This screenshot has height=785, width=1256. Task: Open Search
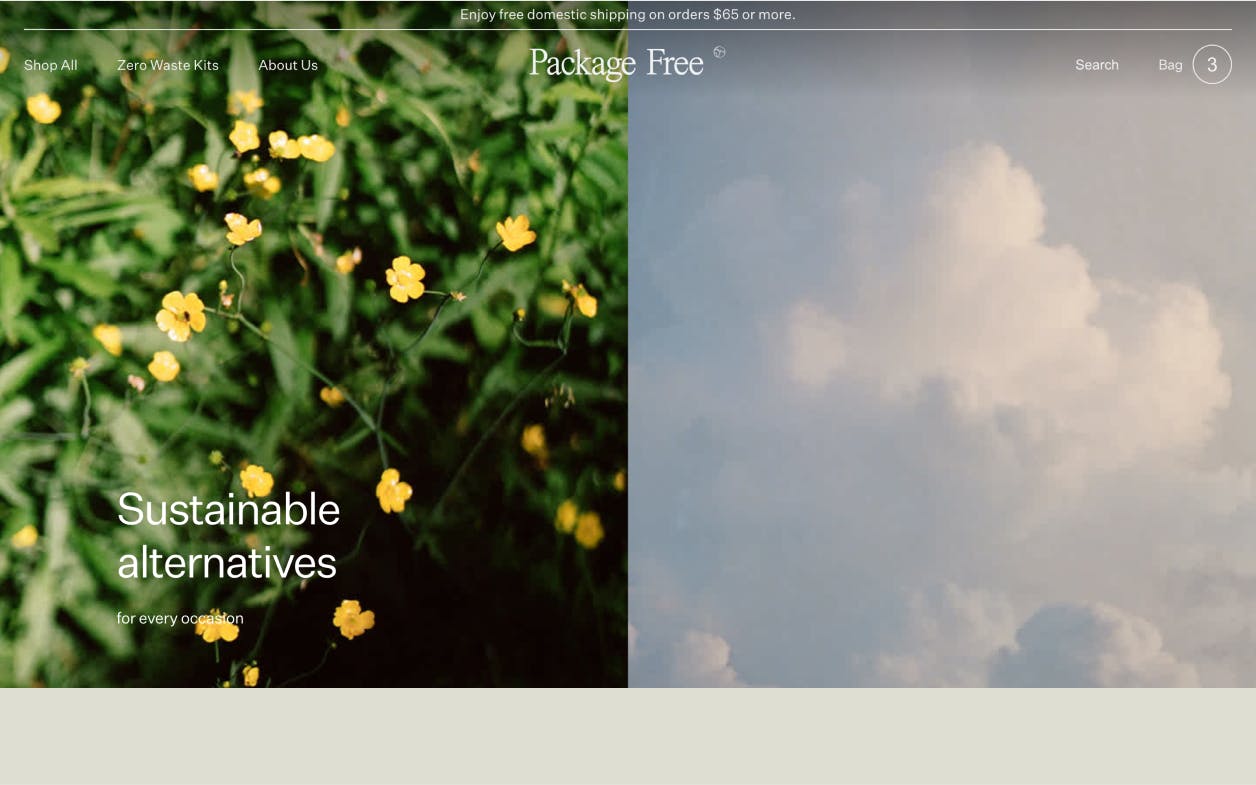pyautogui.click(x=1096, y=65)
